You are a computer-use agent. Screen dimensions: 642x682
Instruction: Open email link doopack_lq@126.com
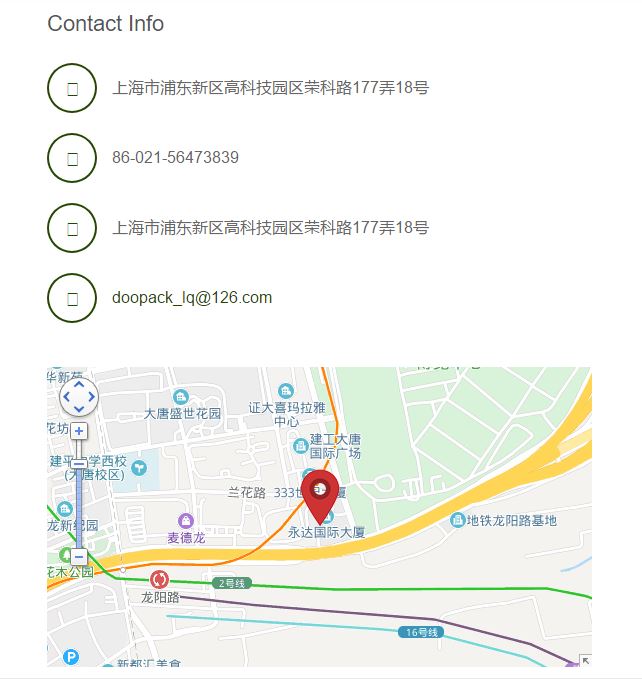(x=192, y=297)
